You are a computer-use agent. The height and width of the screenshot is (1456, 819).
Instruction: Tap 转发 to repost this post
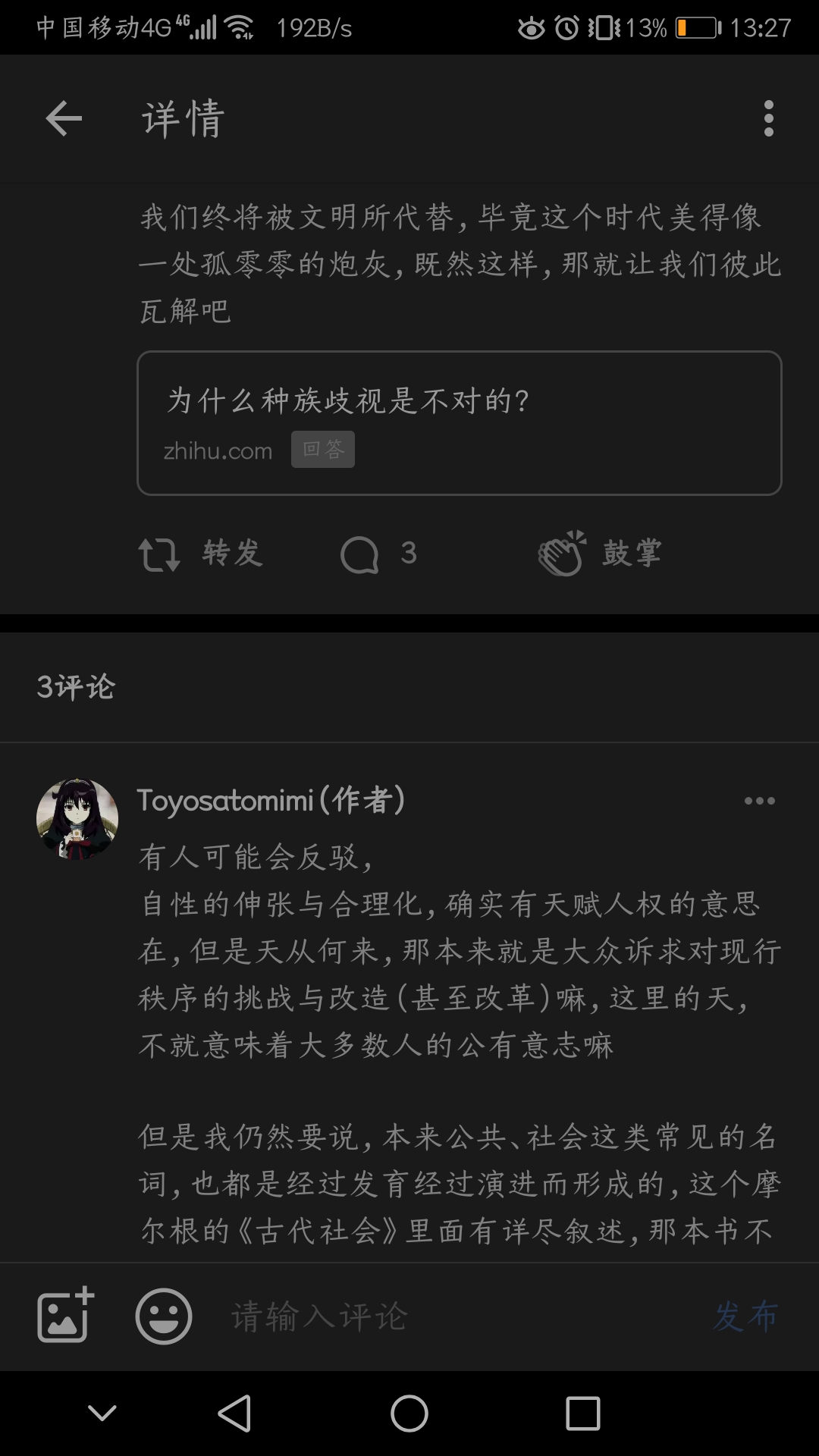coord(201,554)
